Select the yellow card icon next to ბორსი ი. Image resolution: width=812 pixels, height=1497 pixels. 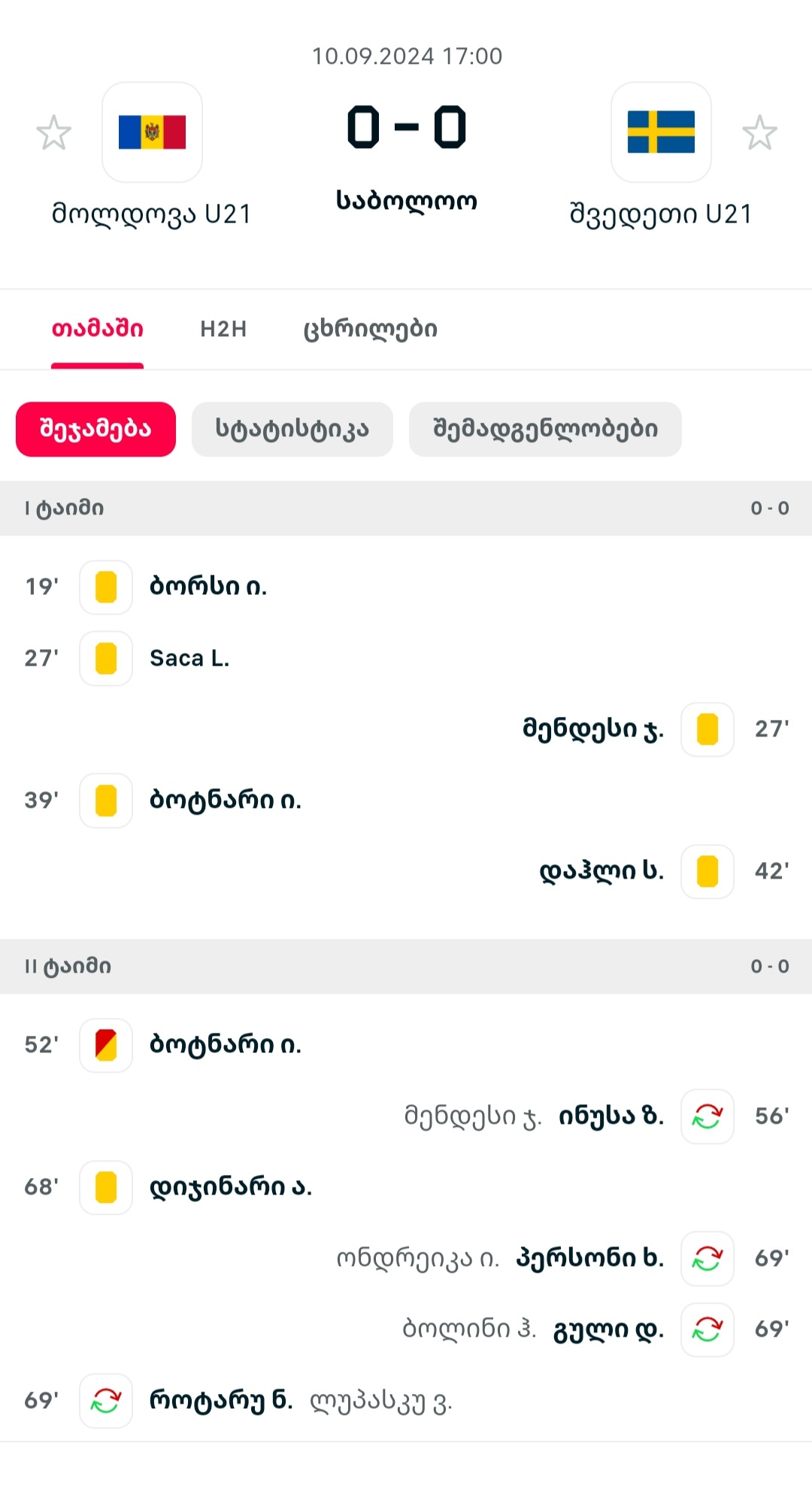click(x=105, y=587)
